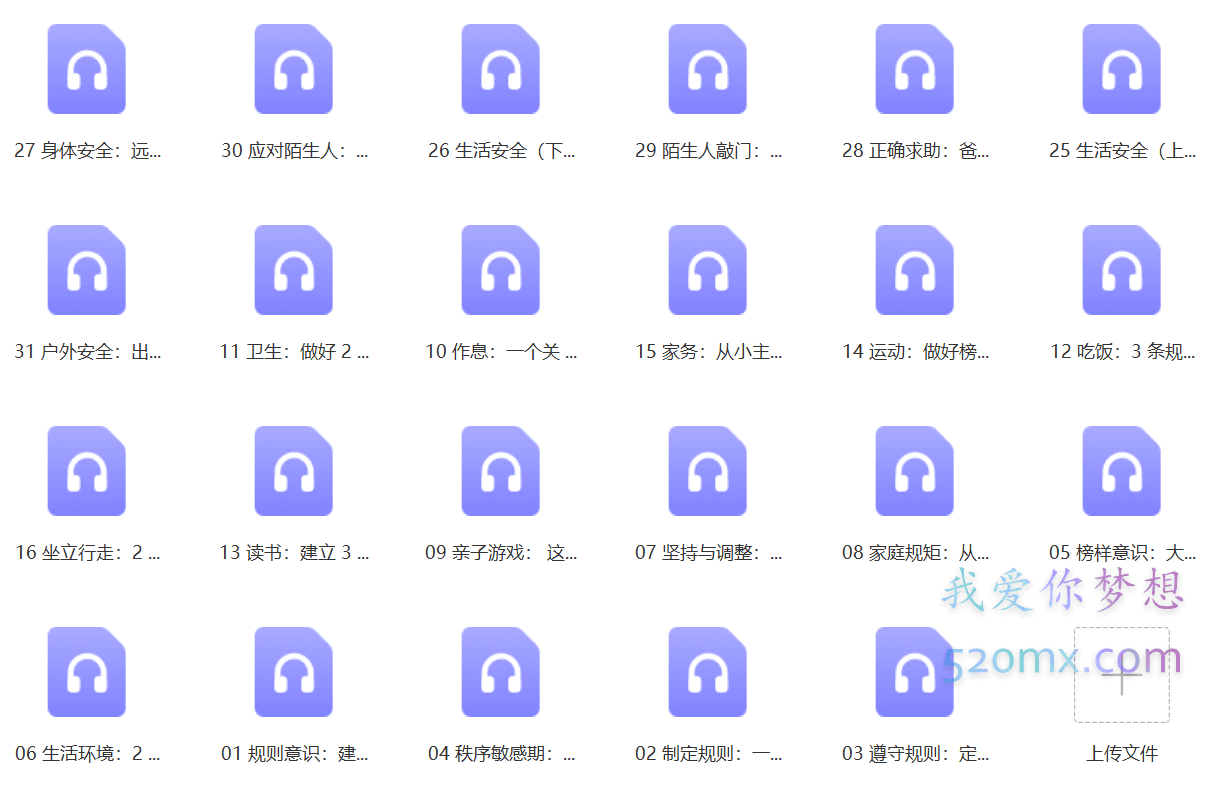Open the 08 家庭规矩 audio file
This screenshot has height=795, width=1219.
tap(915, 472)
